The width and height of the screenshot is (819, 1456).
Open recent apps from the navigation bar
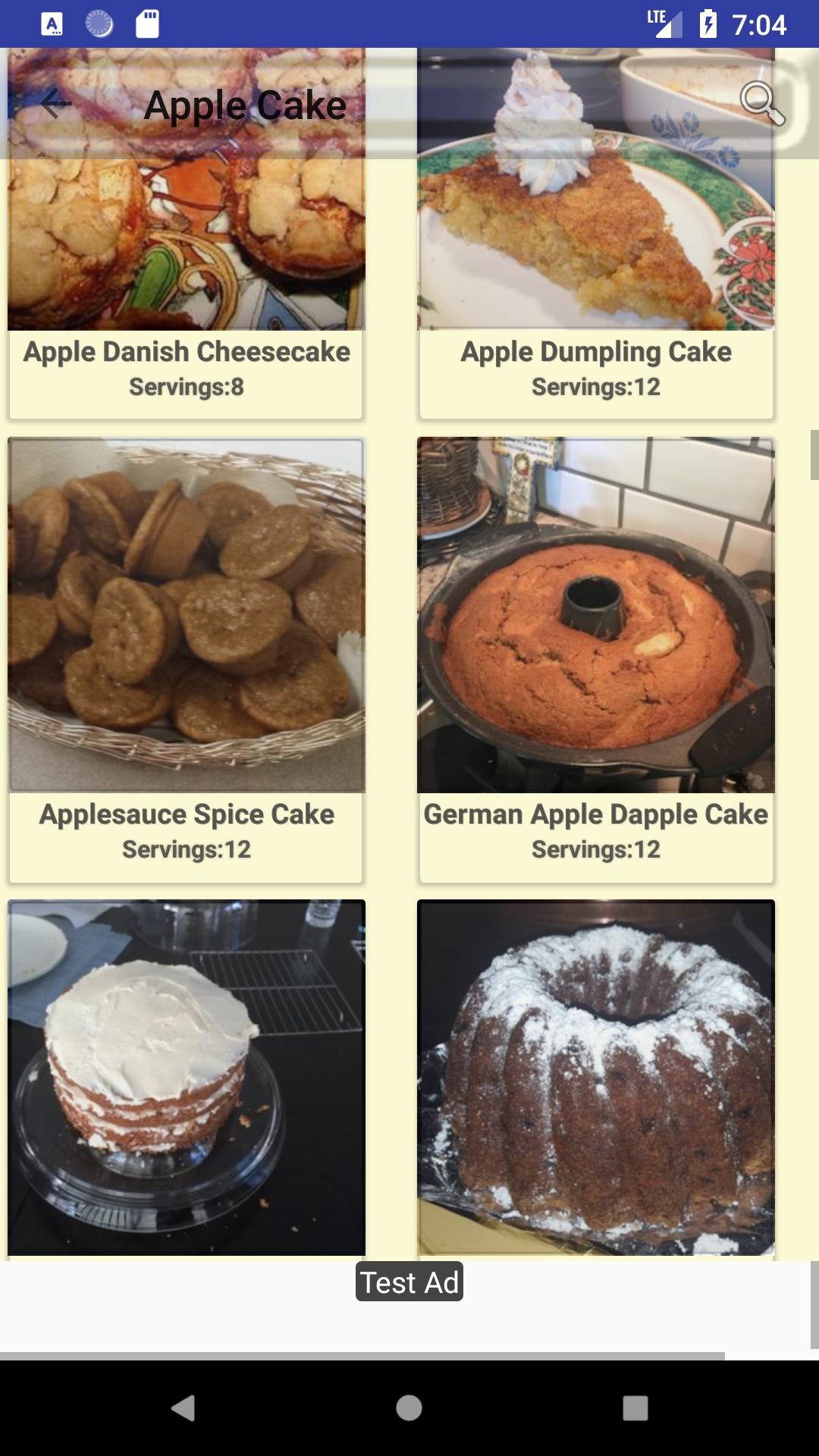point(635,1408)
